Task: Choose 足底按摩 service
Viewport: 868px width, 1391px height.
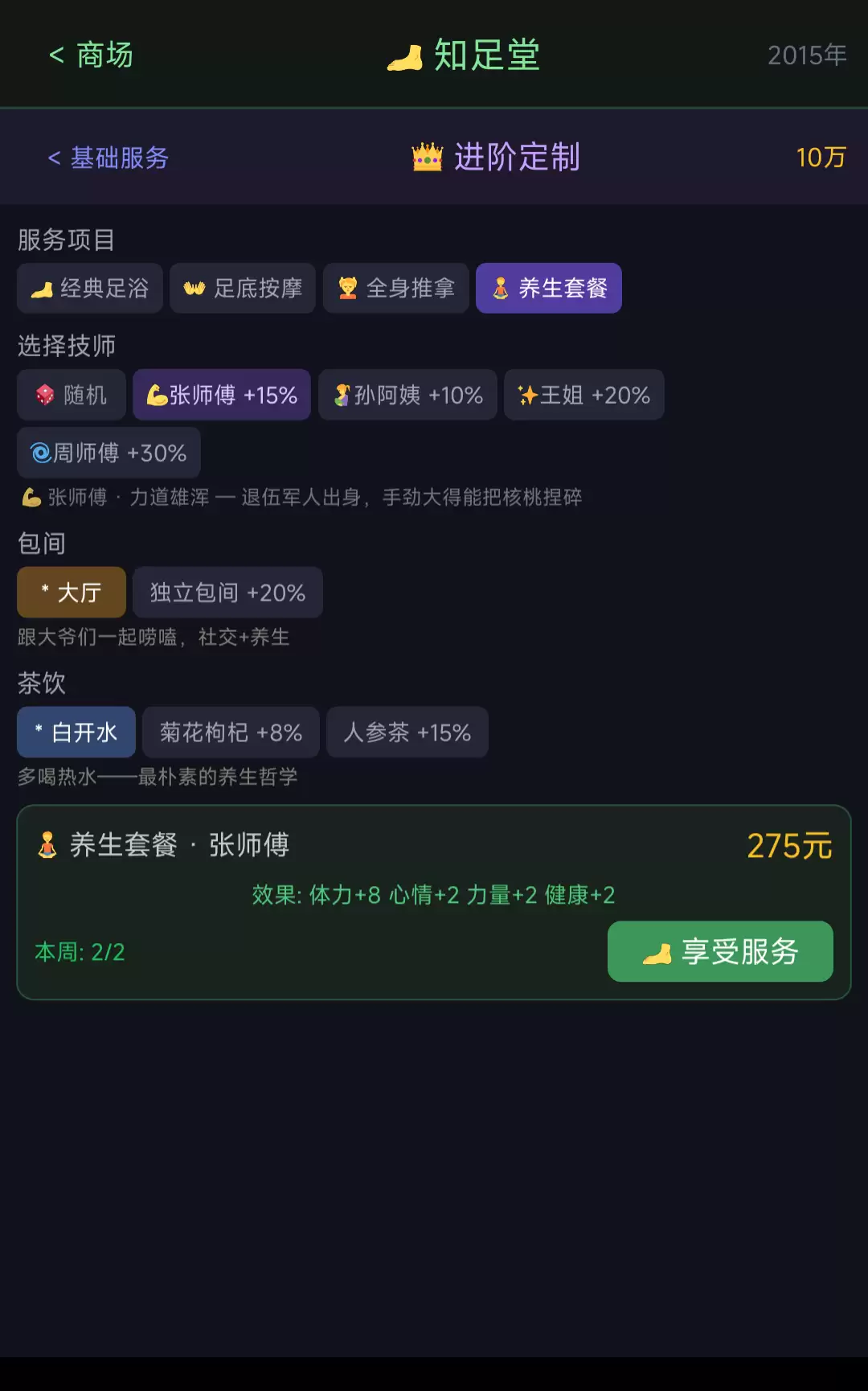Action: 243,288
